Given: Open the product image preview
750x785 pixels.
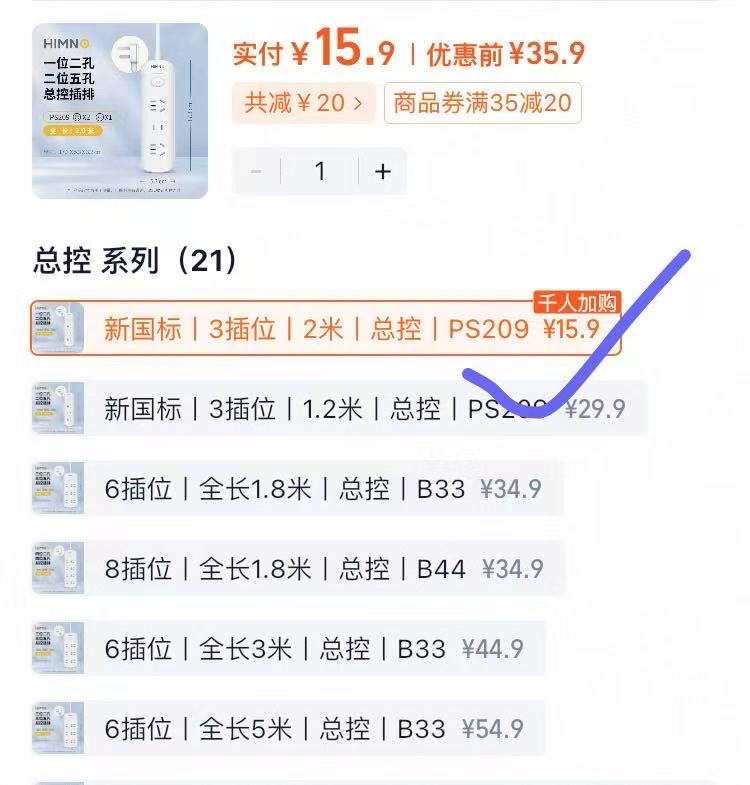Looking at the screenshot, I should 120,110.
